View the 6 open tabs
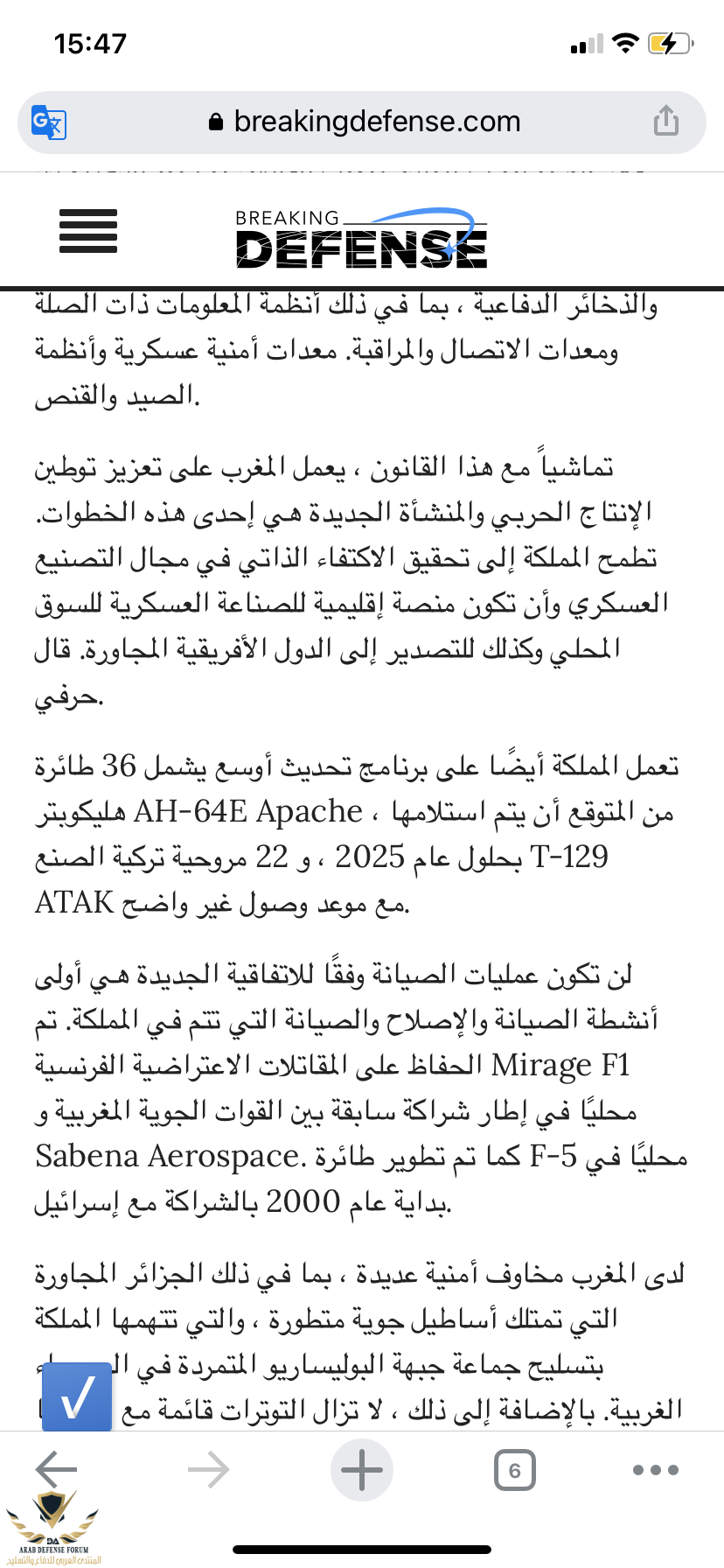 [514, 1470]
